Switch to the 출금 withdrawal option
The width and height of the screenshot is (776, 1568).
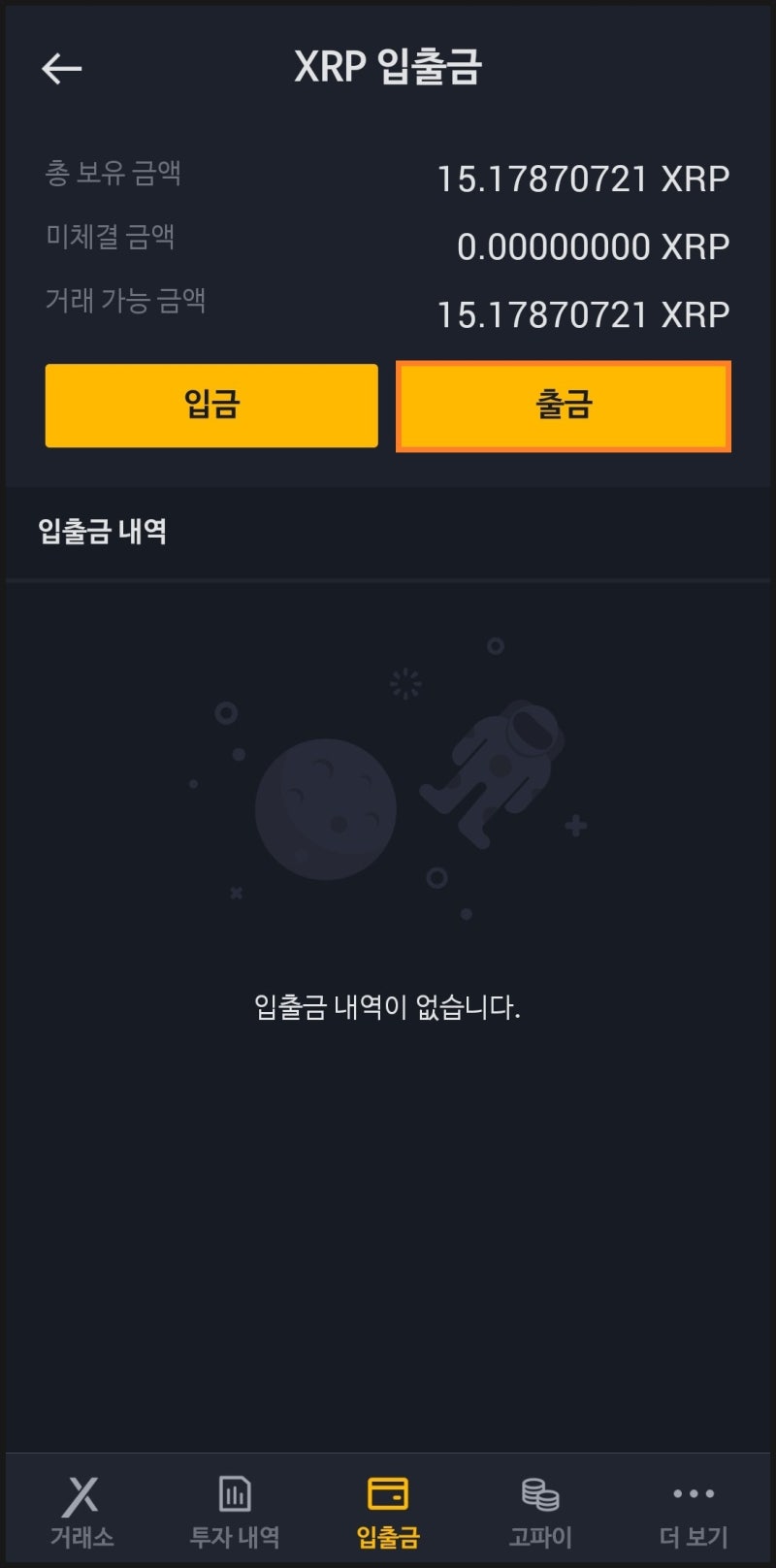point(565,406)
